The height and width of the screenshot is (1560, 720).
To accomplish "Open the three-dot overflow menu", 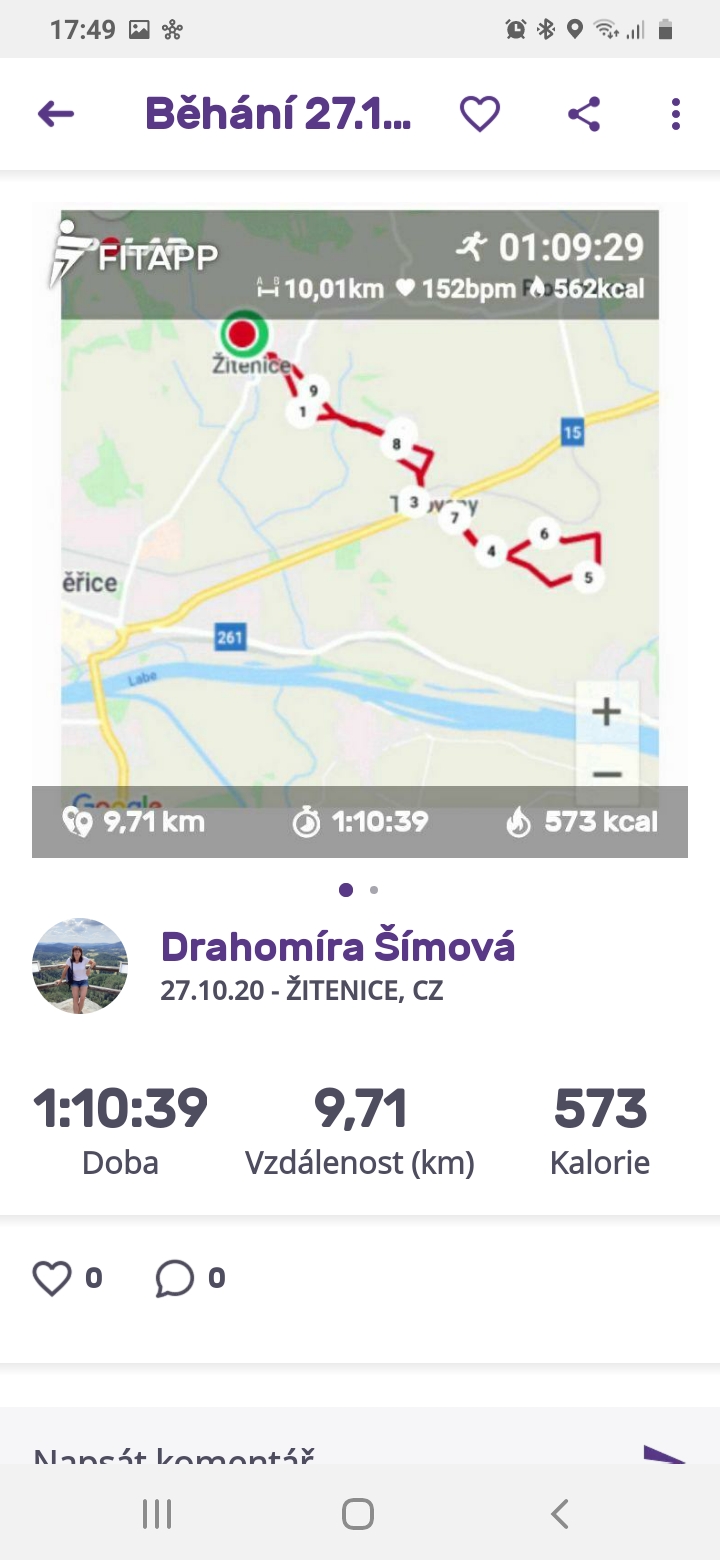I will click(x=676, y=114).
